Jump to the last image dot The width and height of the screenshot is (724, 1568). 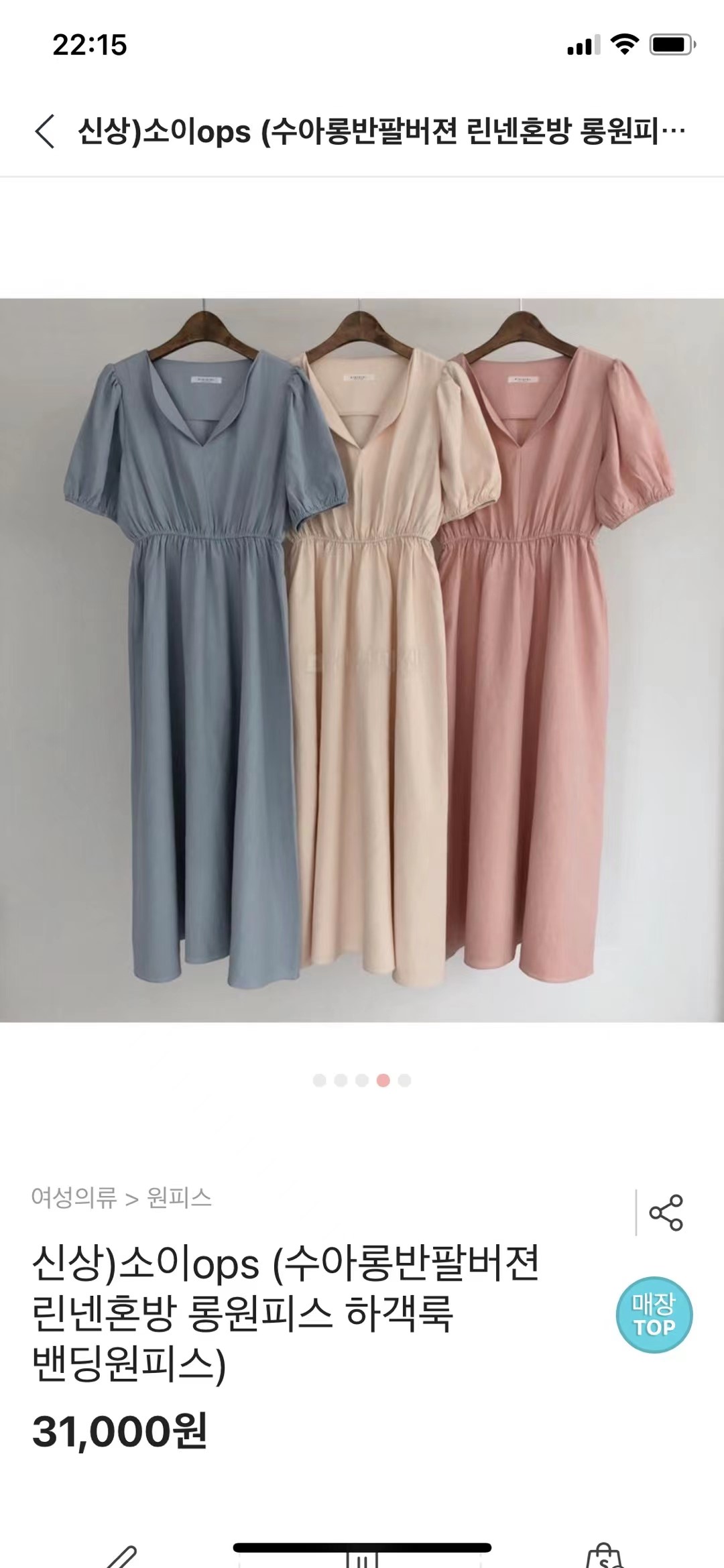(404, 1080)
